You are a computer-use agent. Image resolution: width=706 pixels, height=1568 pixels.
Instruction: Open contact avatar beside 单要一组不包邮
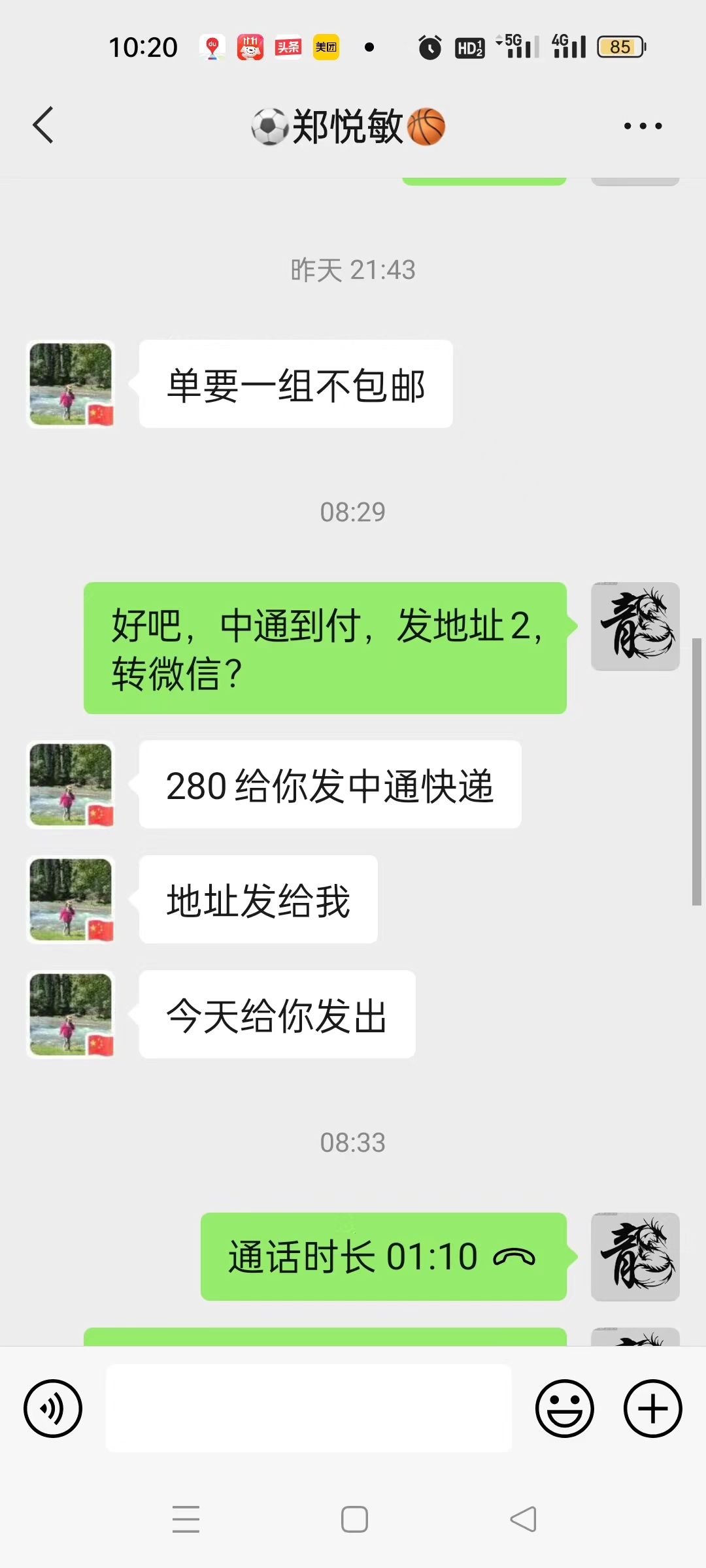[71, 384]
